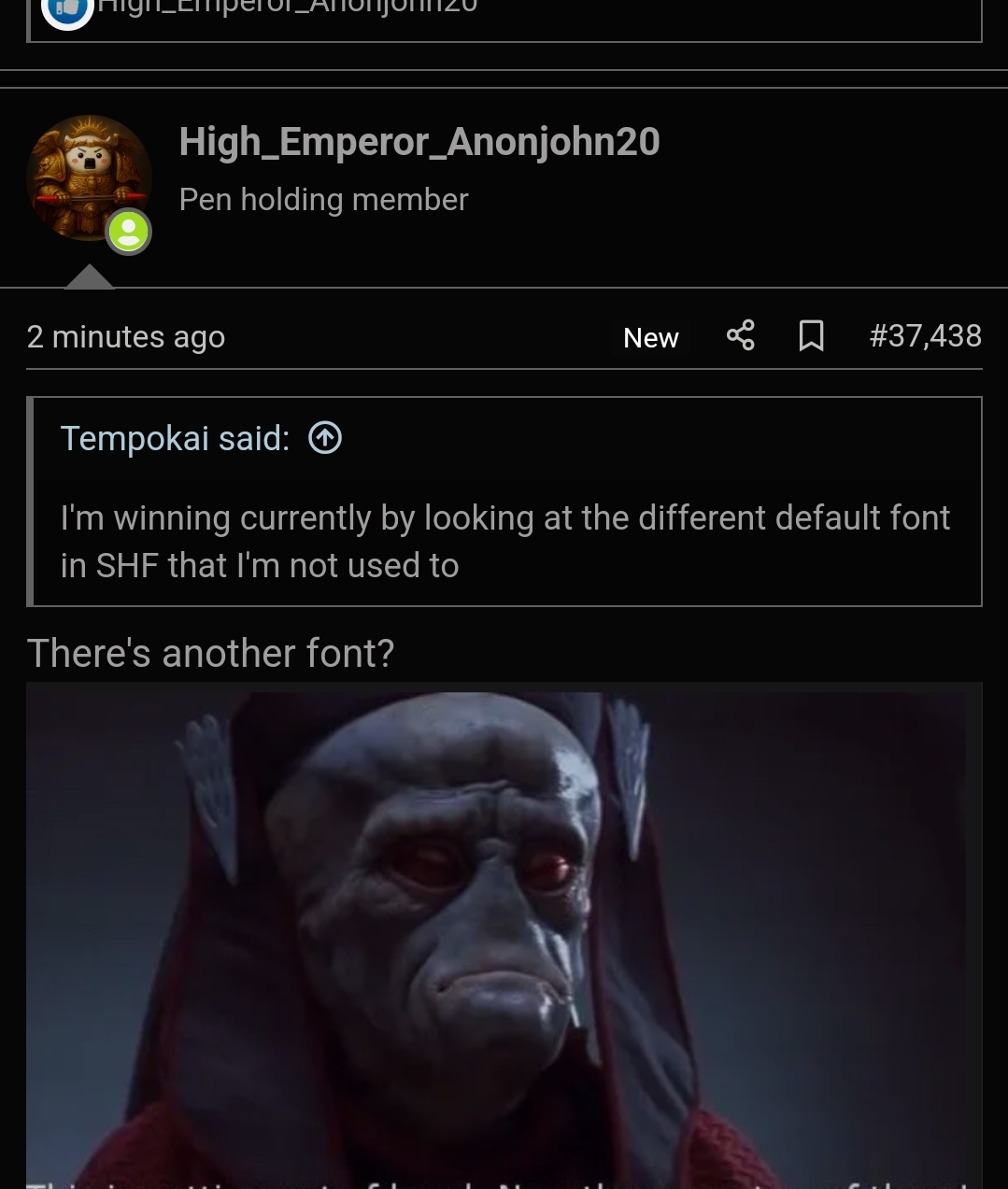Open the post's time link '2 minutes ago'
The width and height of the screenshot is (1008, 1189).
click(x=126, y=336)
